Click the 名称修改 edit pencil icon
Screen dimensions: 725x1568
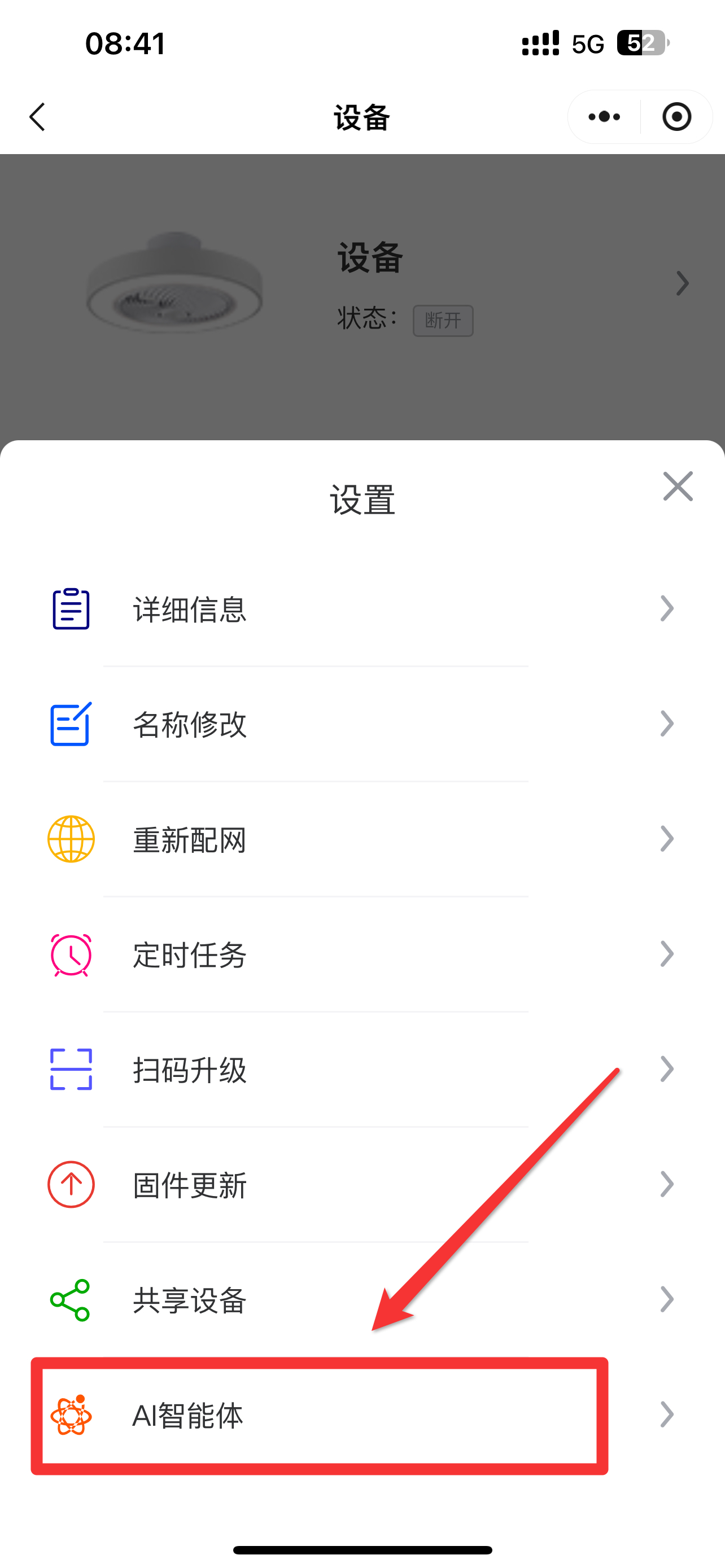click(x=69, y=723)
